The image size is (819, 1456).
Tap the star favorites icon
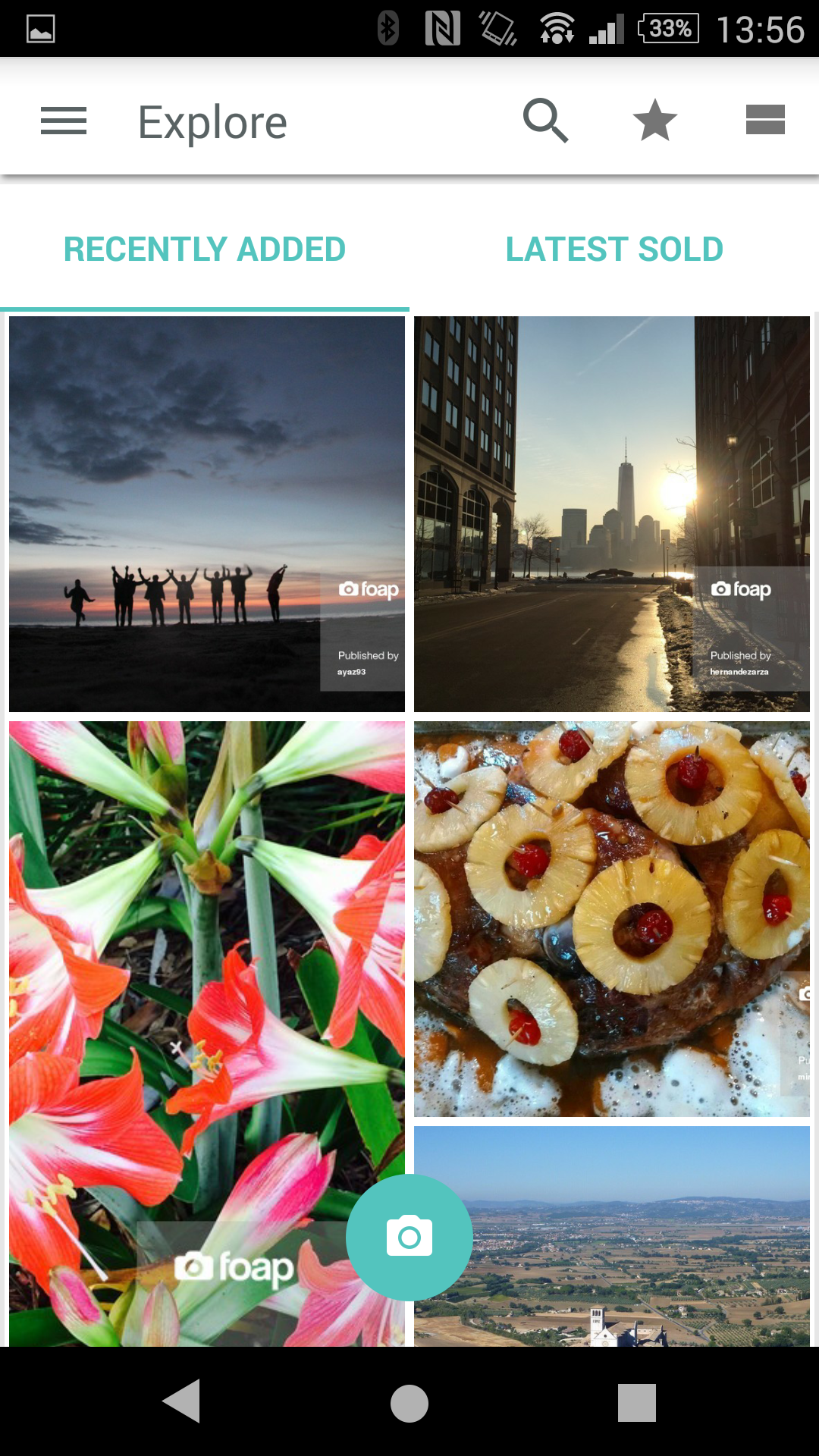(x=654, y=121)
